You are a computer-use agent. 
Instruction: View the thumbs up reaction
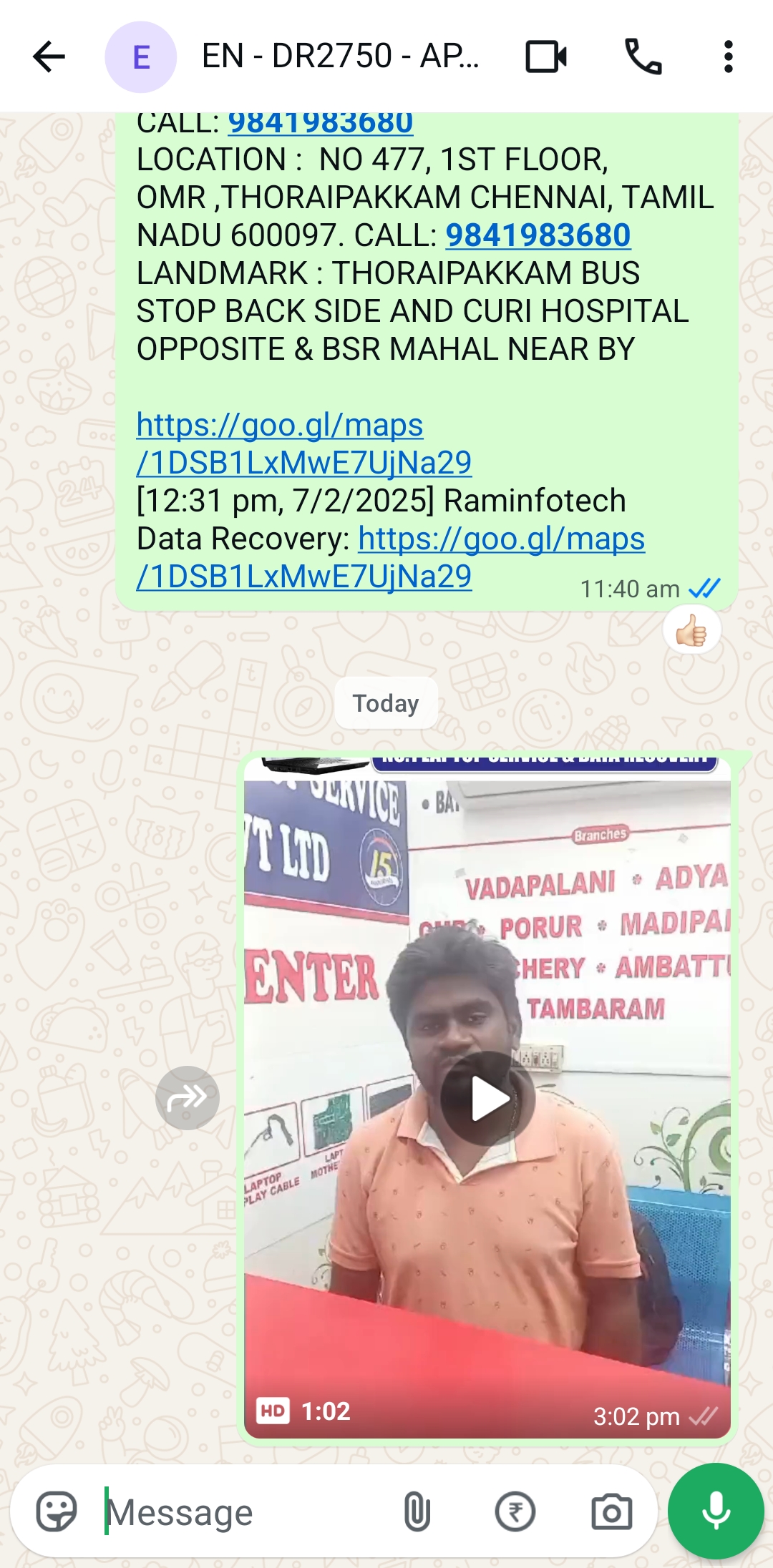(x=691, y=630)
